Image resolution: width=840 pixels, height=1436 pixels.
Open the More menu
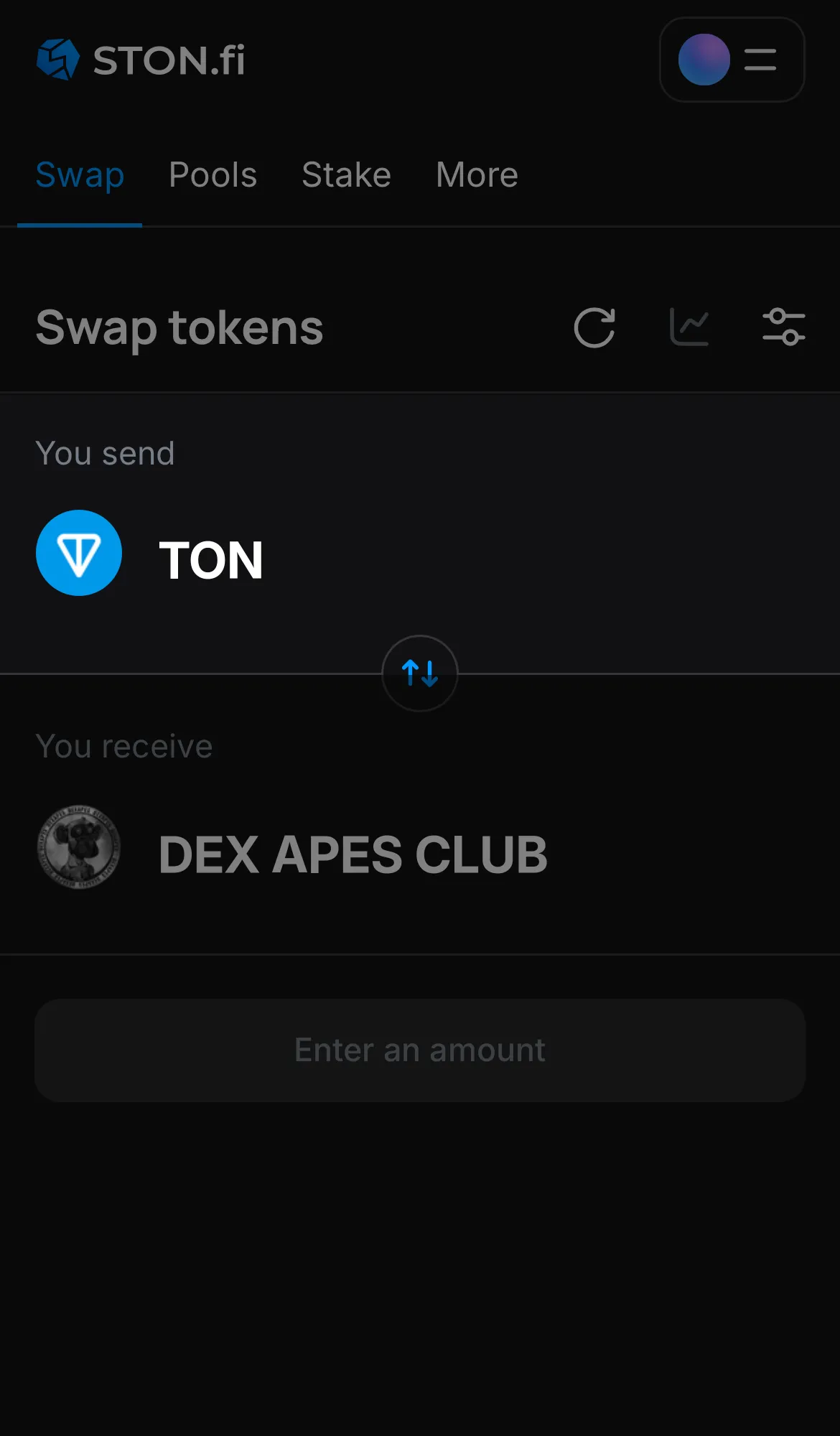[476, 174]
